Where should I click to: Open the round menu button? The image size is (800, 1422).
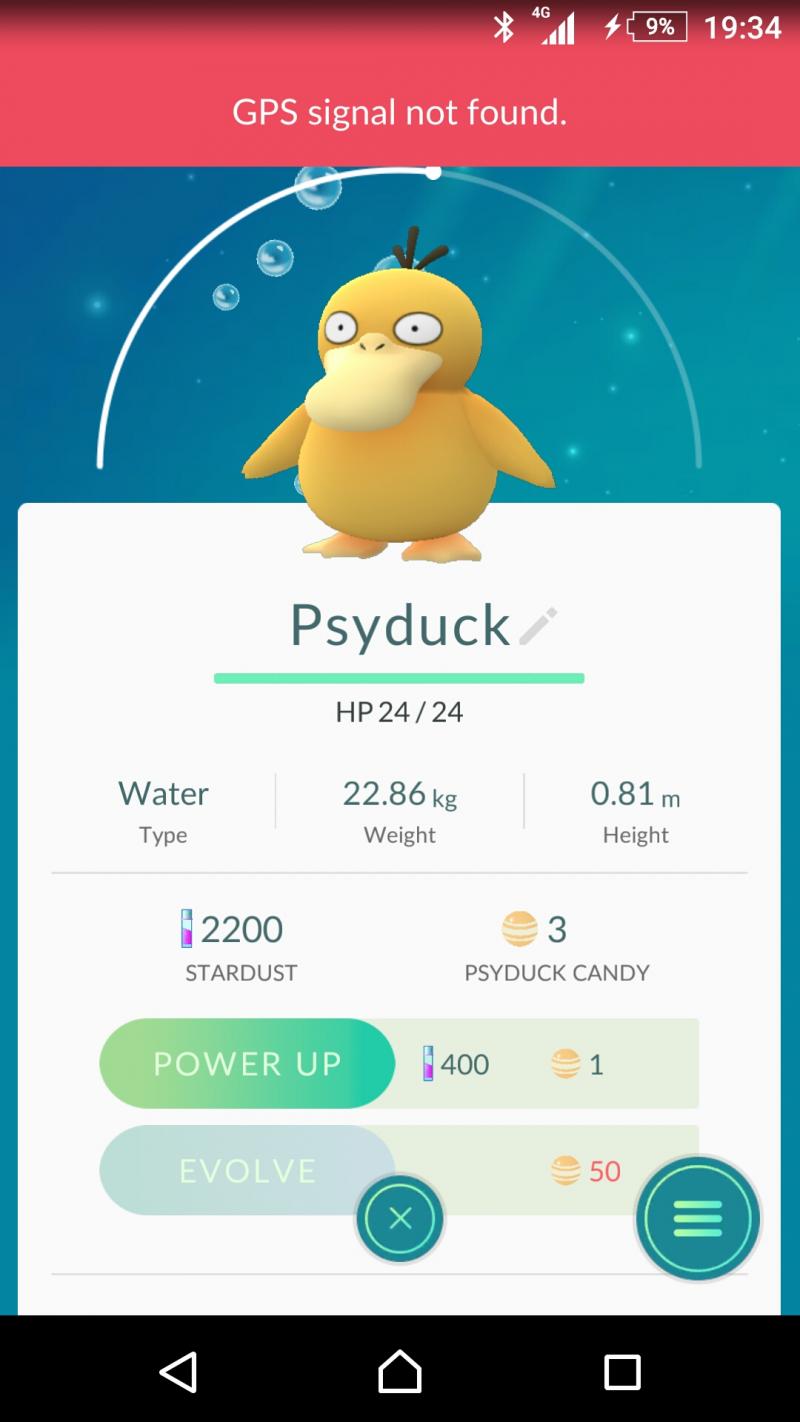[698, 1218]
